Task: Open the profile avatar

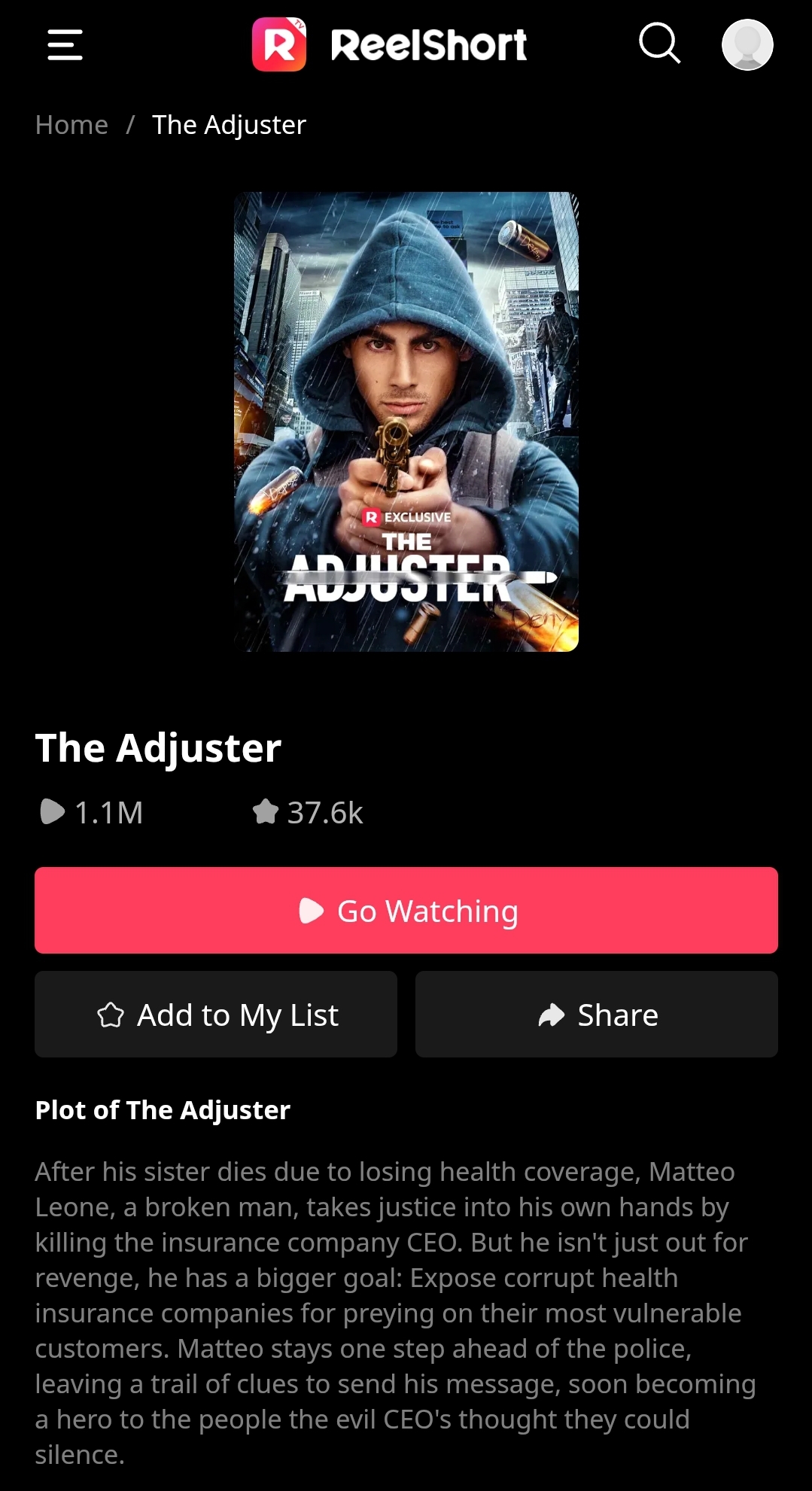Action: click(747, 44)
